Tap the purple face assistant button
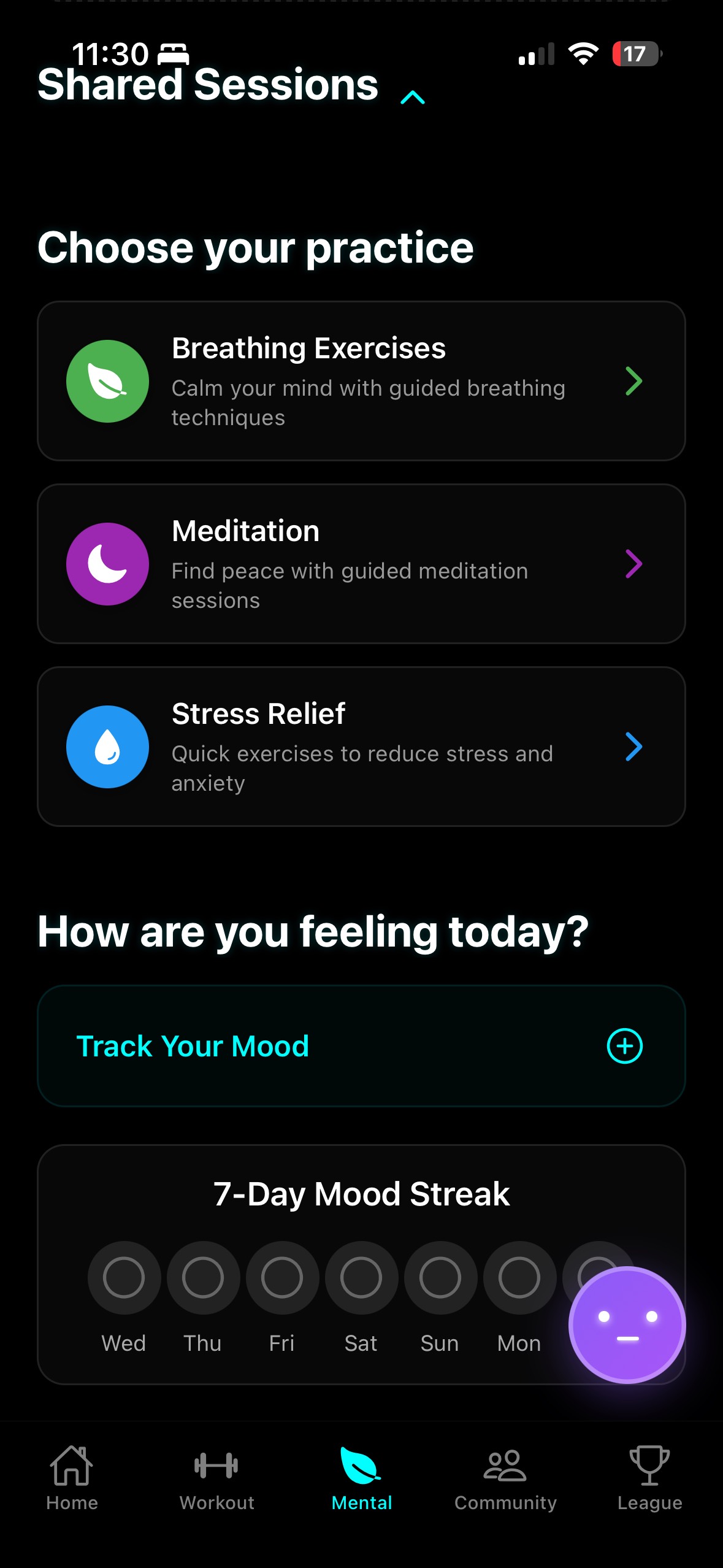 [x=627, y=1324]
